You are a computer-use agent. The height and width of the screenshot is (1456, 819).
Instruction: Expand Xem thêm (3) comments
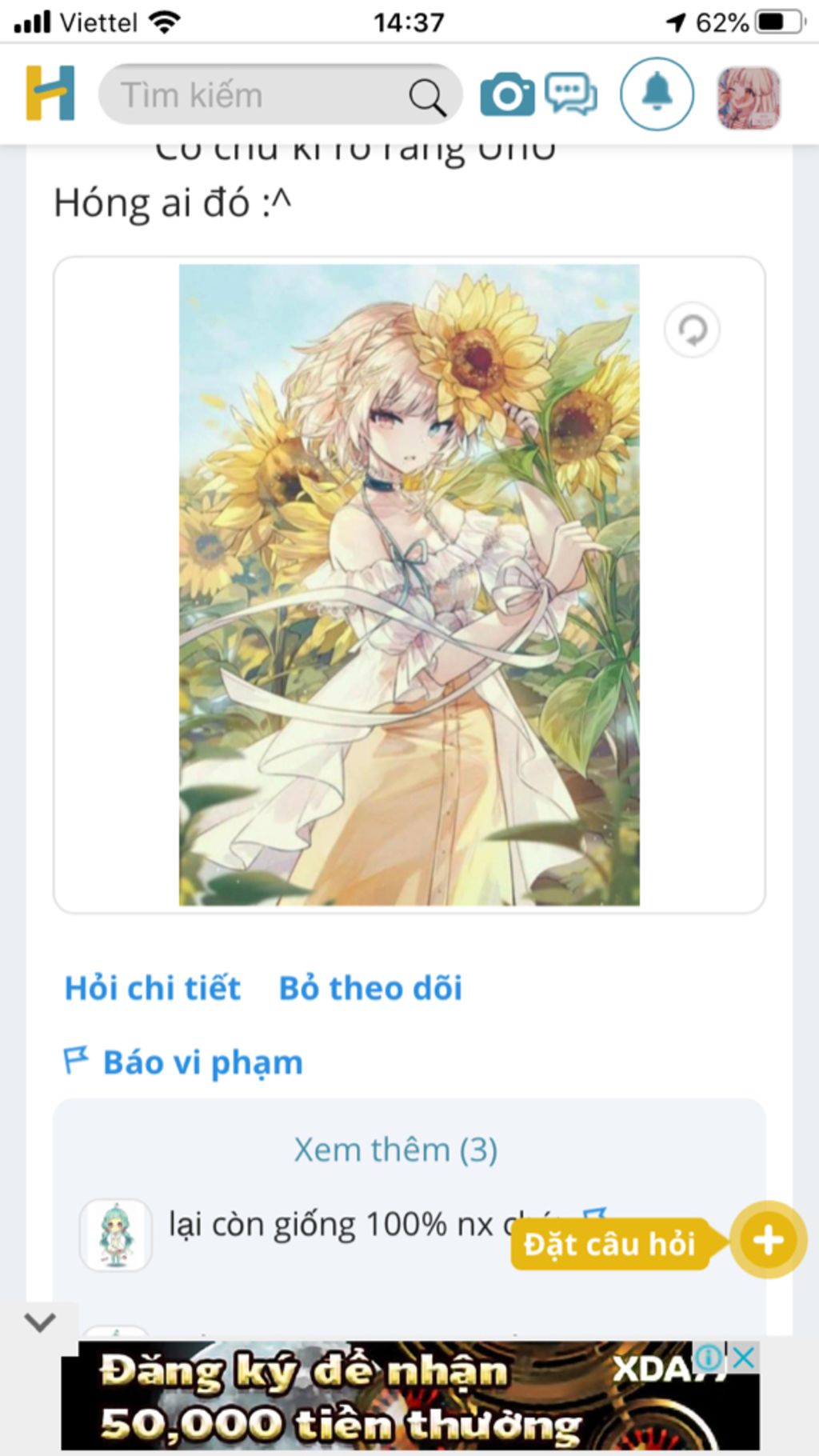[395, 1150]
